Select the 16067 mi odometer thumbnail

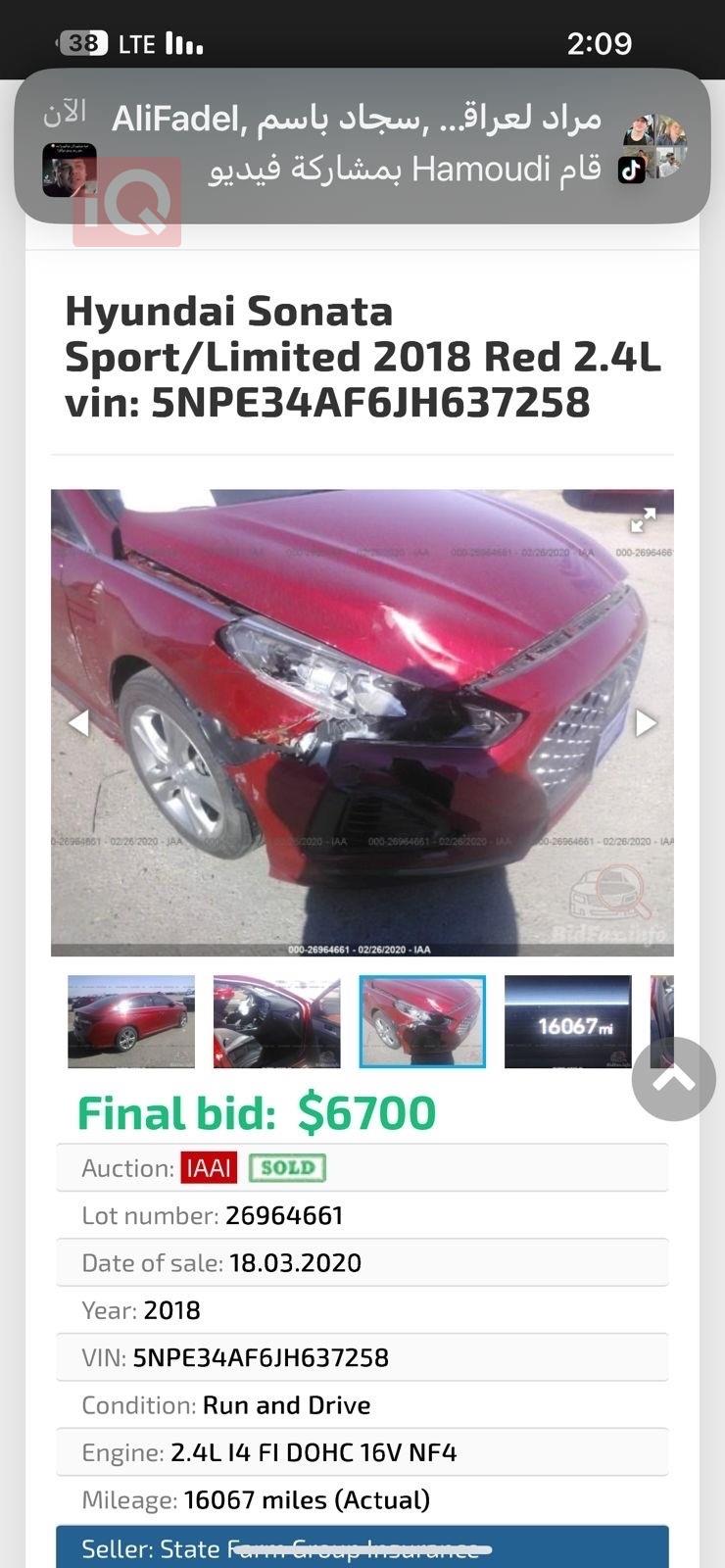(x=567, y=1021)
